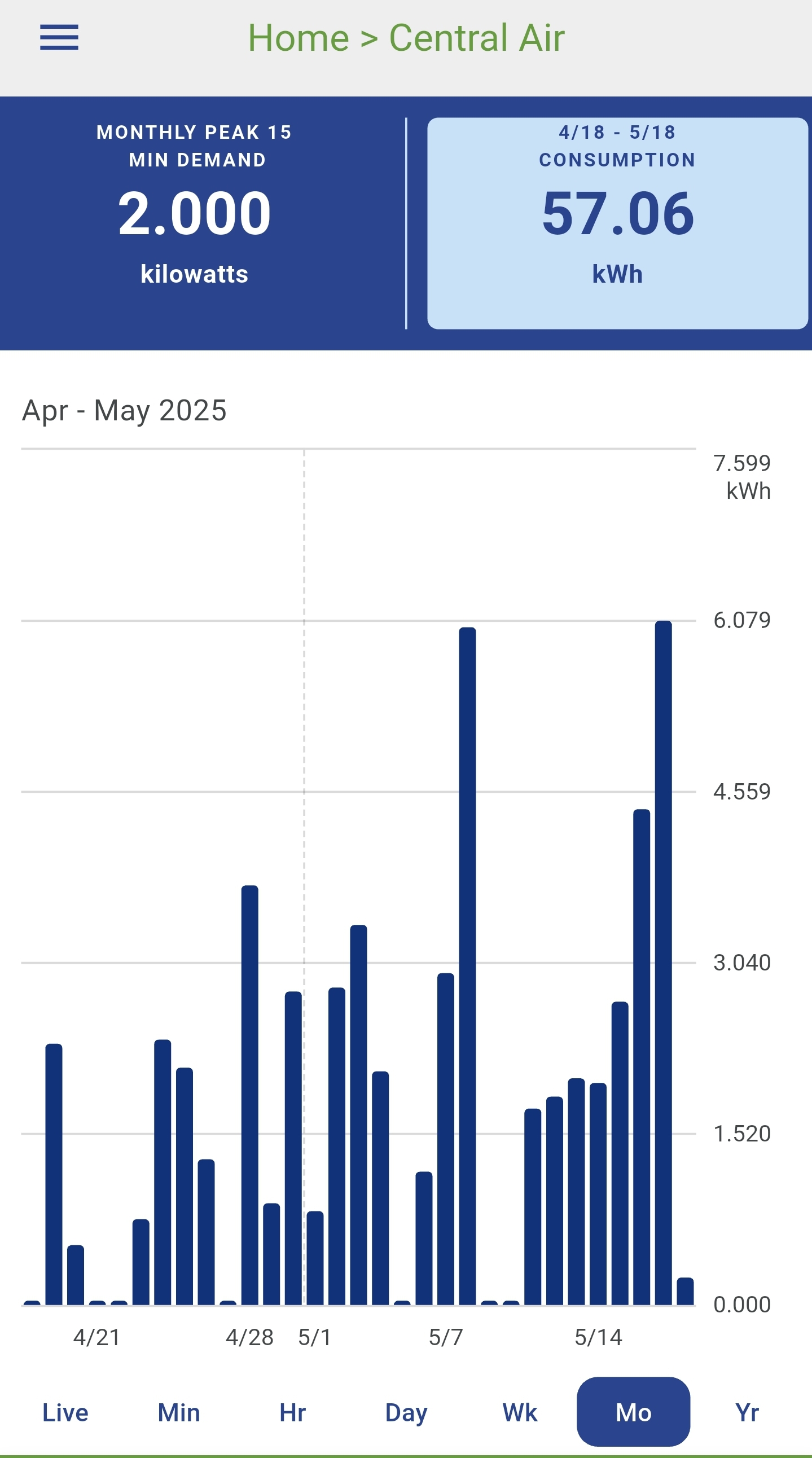Open the hamburger menu
This screenshot has width=812, height=1458.
(x=59, y=37)
